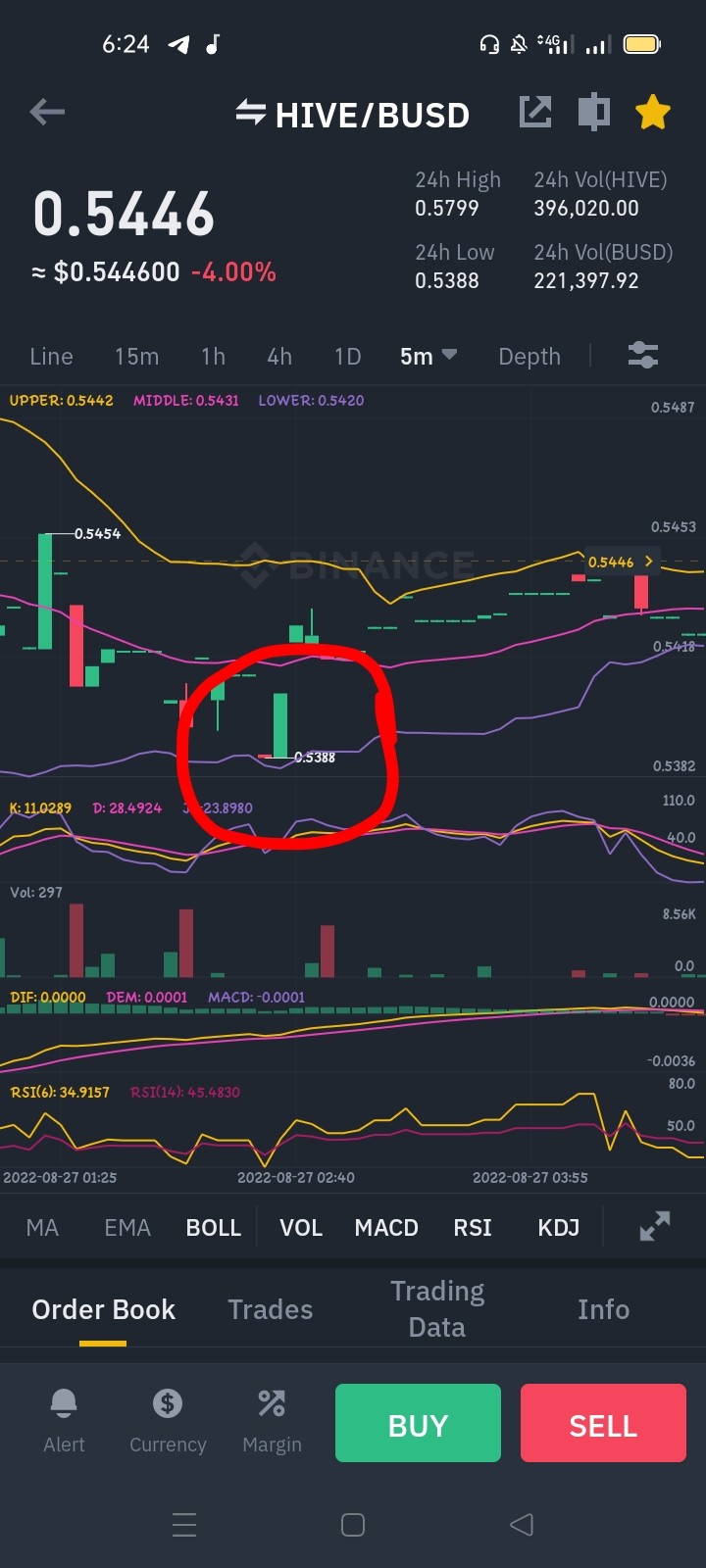706x1568 pixels.
Task: Remove HIVE/BUSD from favorites star
Action: (x=652, y=112)
